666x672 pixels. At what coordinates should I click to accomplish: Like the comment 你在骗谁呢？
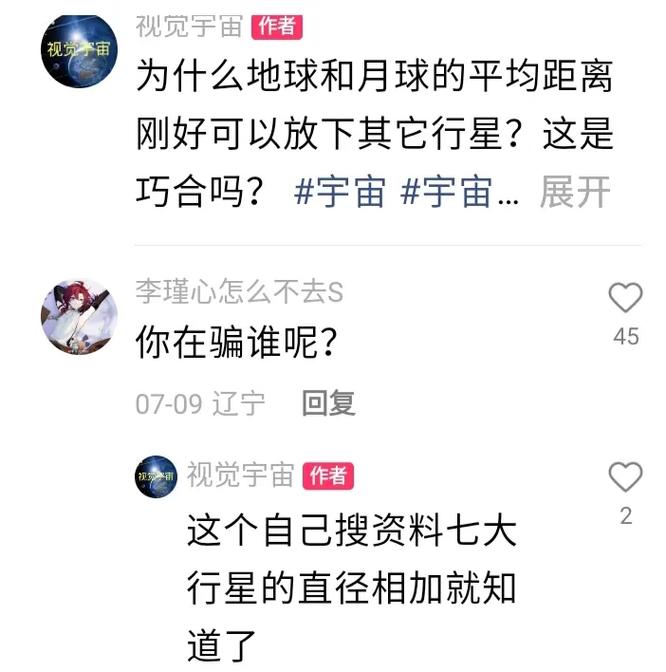tap(626, 298)
